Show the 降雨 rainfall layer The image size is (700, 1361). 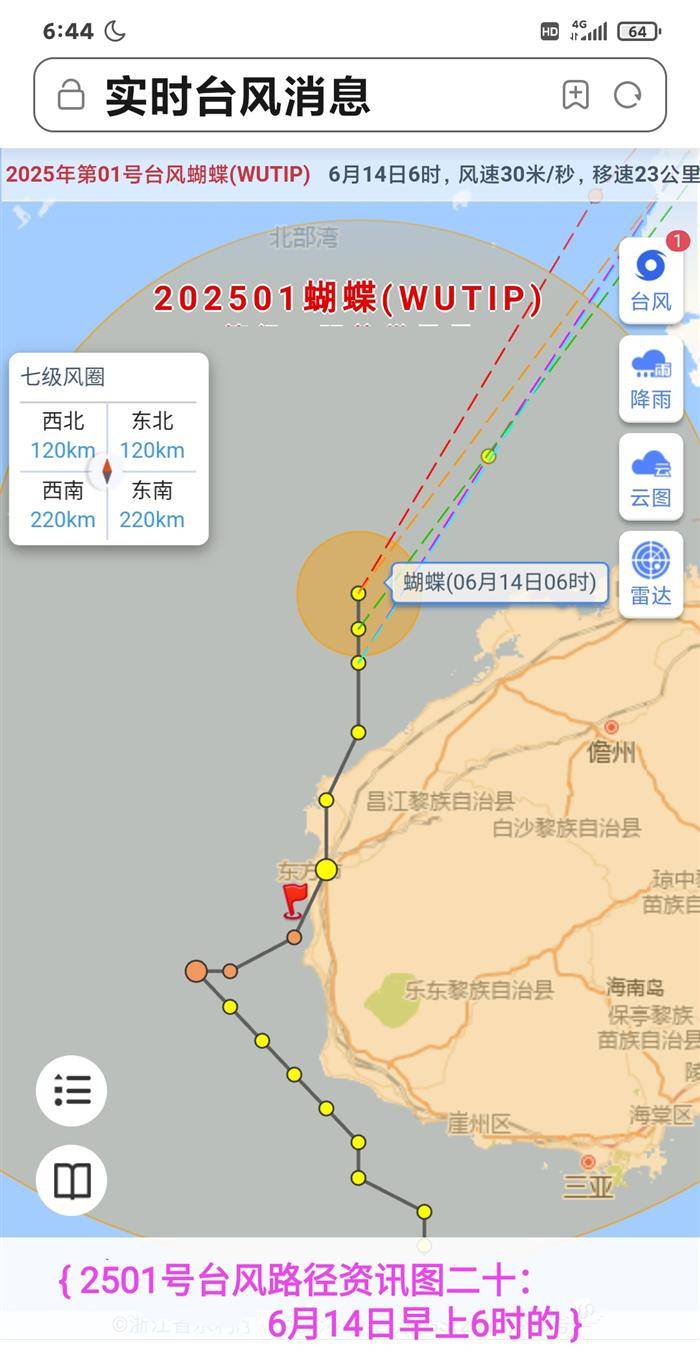(651, 378)
